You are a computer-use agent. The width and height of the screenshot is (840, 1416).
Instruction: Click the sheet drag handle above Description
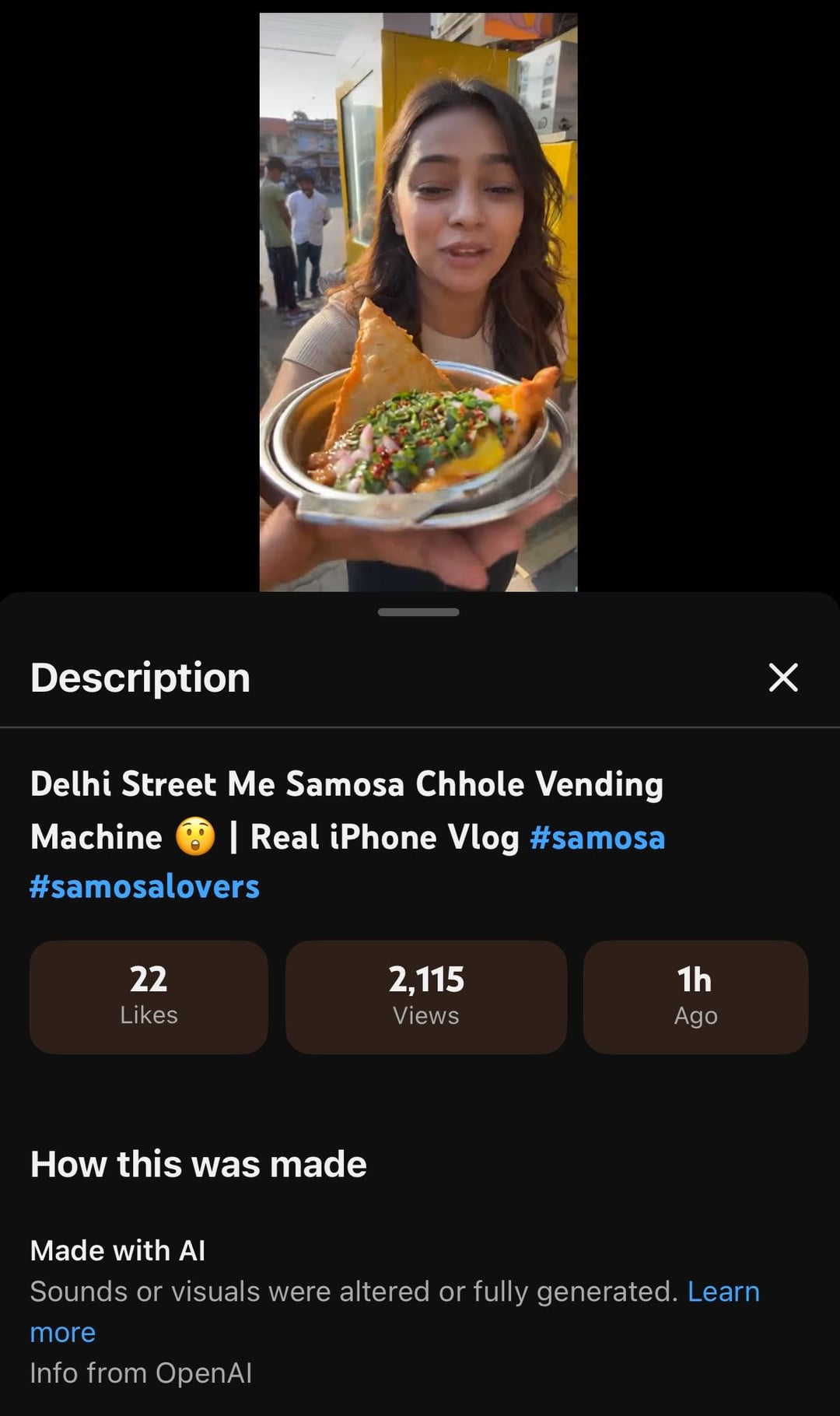click(418, 613)
